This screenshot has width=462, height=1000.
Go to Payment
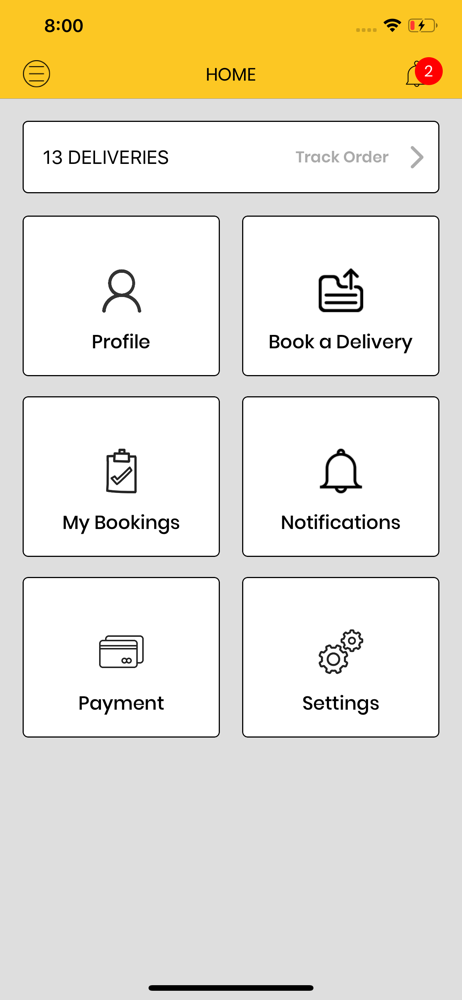click(121, 657)
